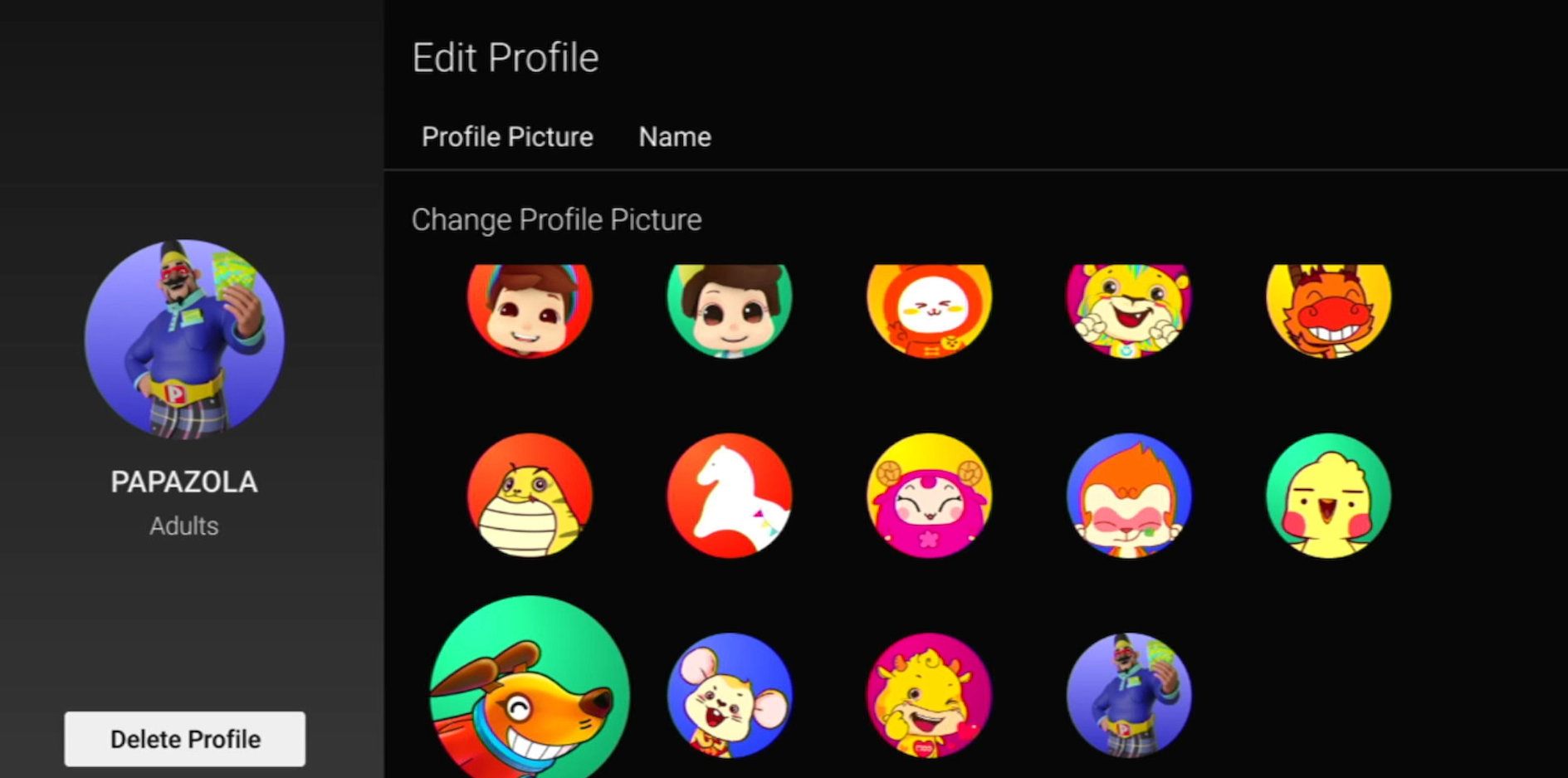Select the red dragon avatar

coord(1328,311)
